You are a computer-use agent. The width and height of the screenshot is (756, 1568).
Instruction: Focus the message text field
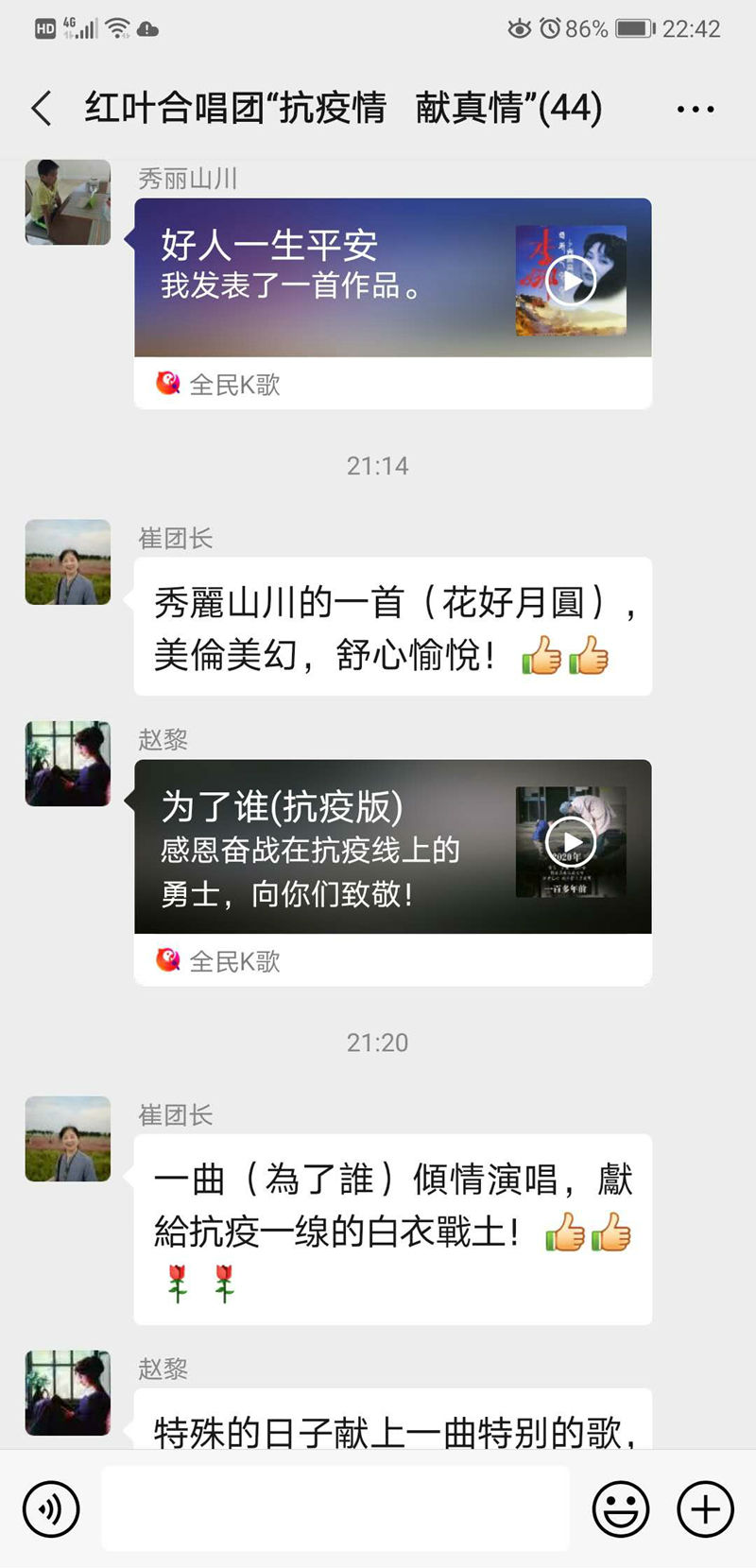335,1508
